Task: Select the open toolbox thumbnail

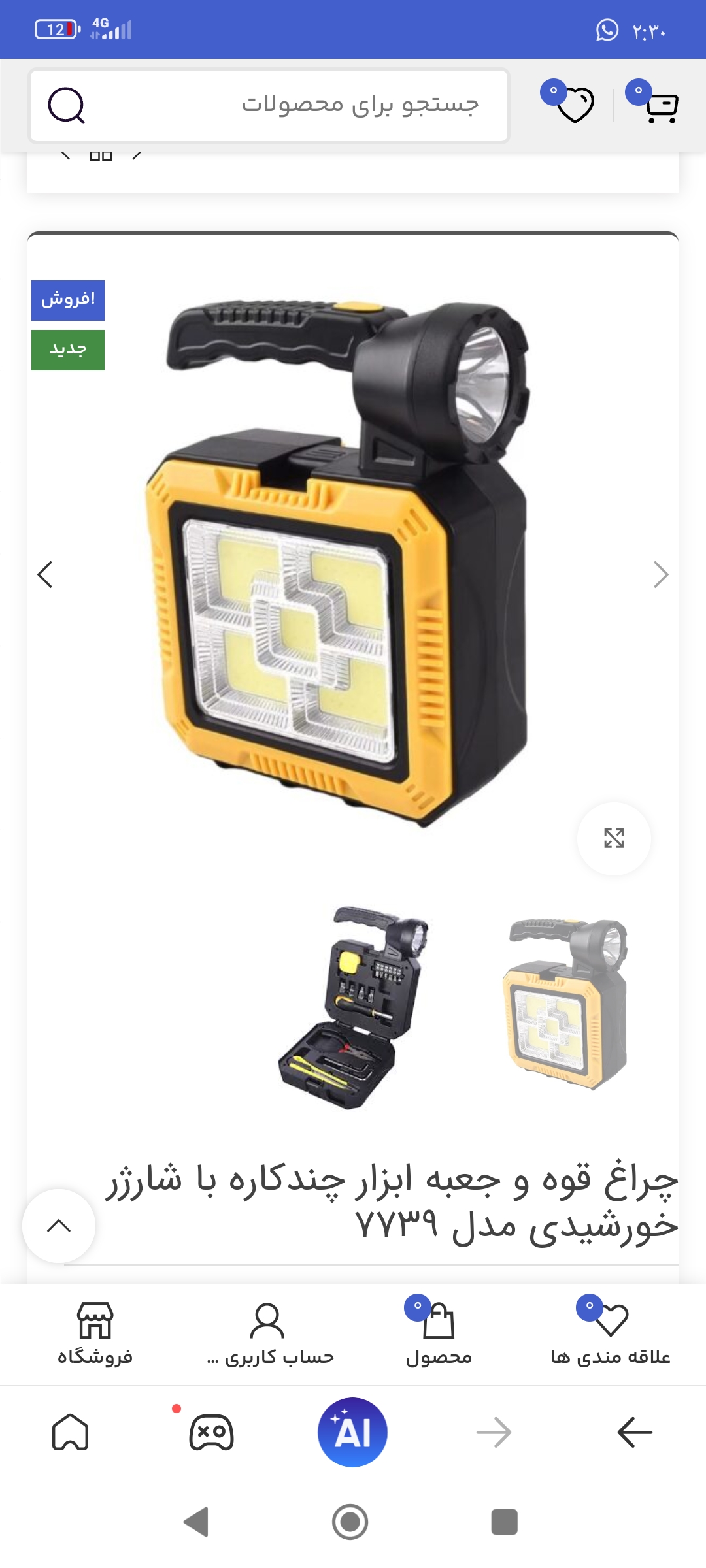Action: coord(353,1006)
